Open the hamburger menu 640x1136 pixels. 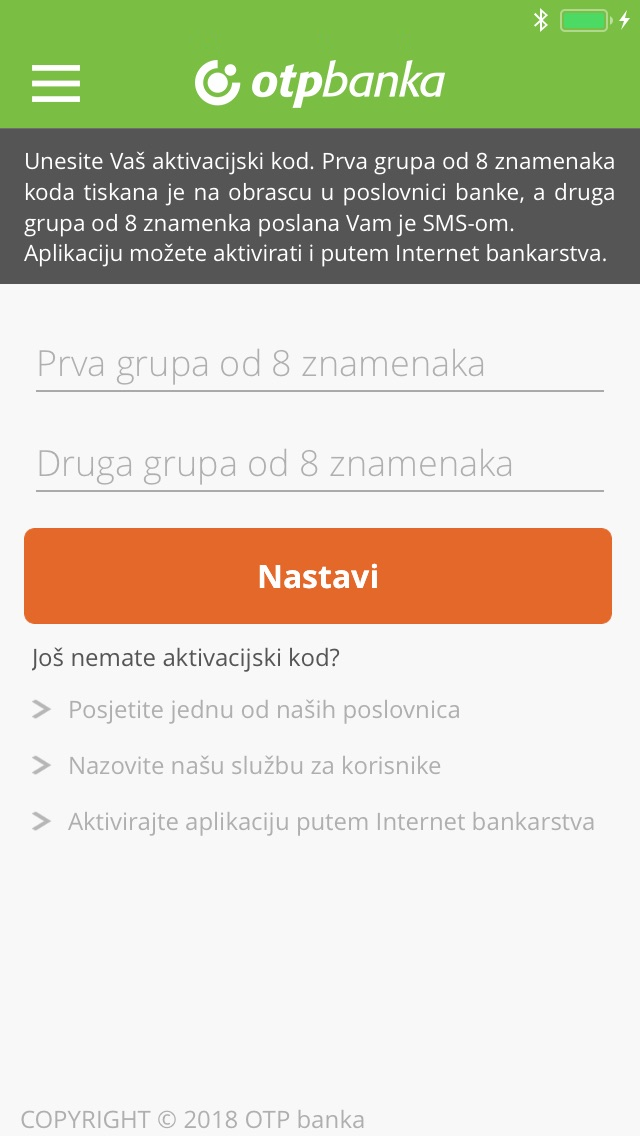(x=56, y=83)
